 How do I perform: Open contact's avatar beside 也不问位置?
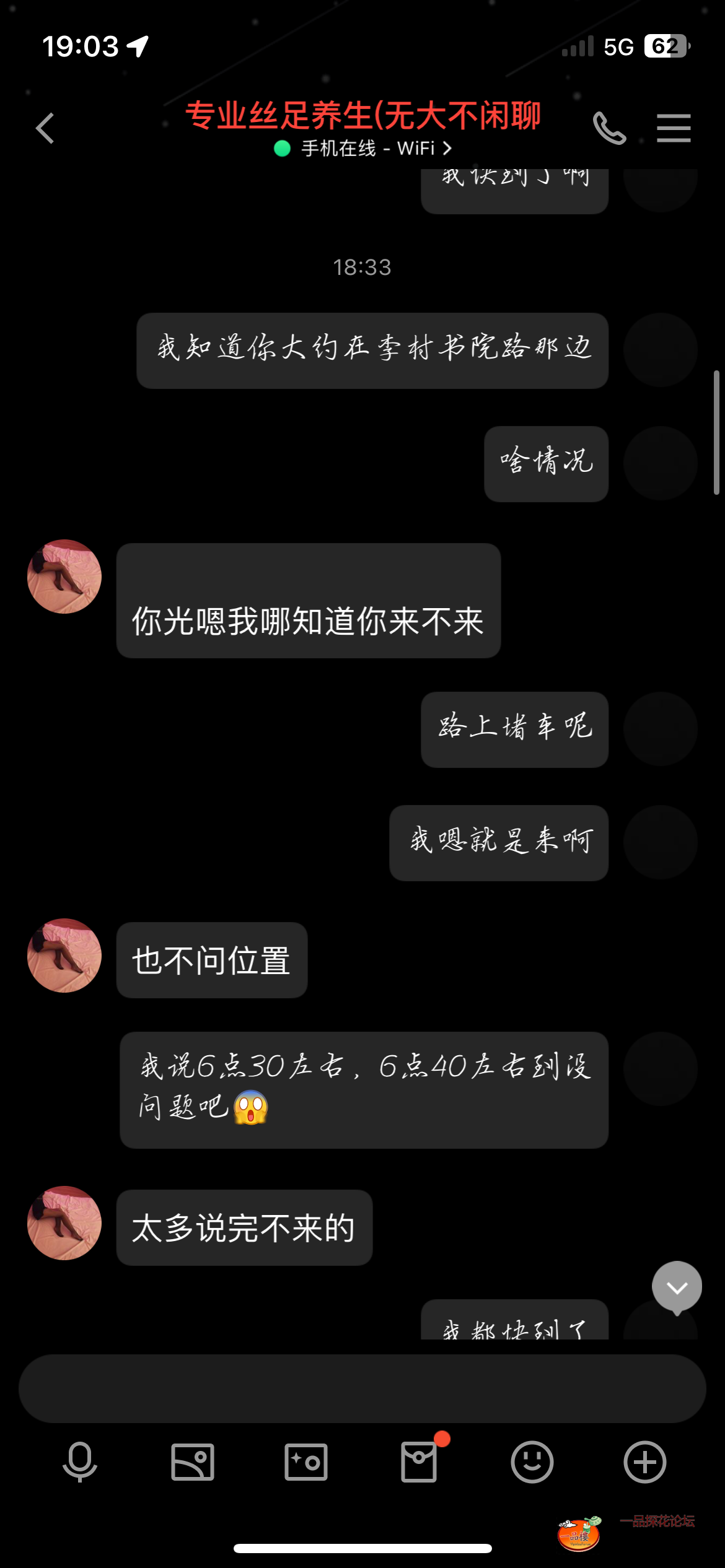pos(64,956)
